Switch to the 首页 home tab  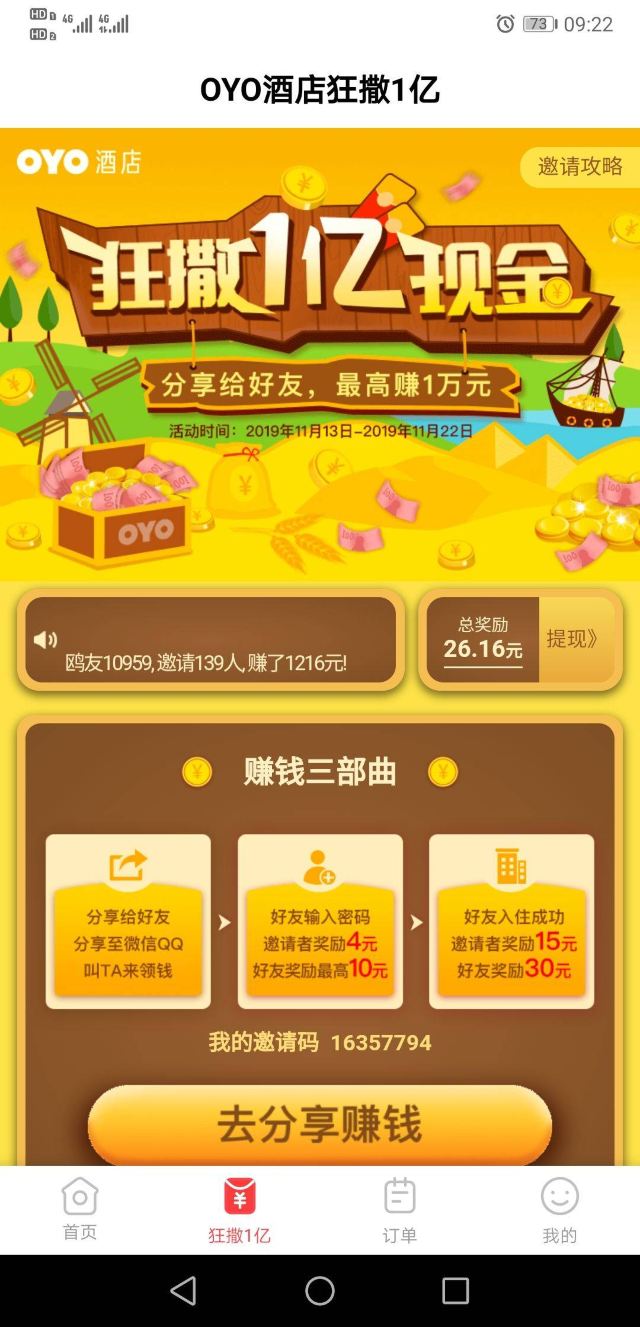tap(80, 1208)
